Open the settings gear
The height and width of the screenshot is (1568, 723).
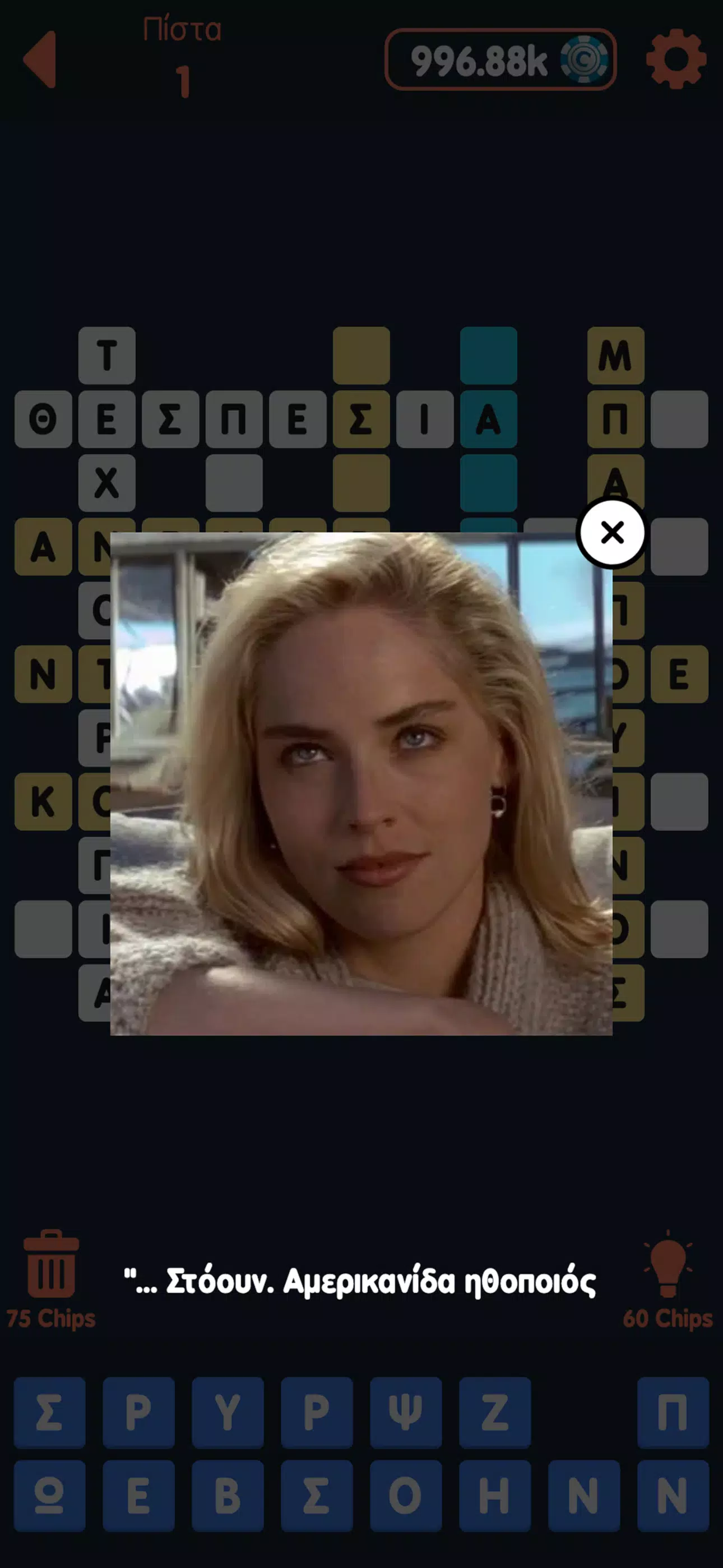pyautogui.click(x=676, y=59)
